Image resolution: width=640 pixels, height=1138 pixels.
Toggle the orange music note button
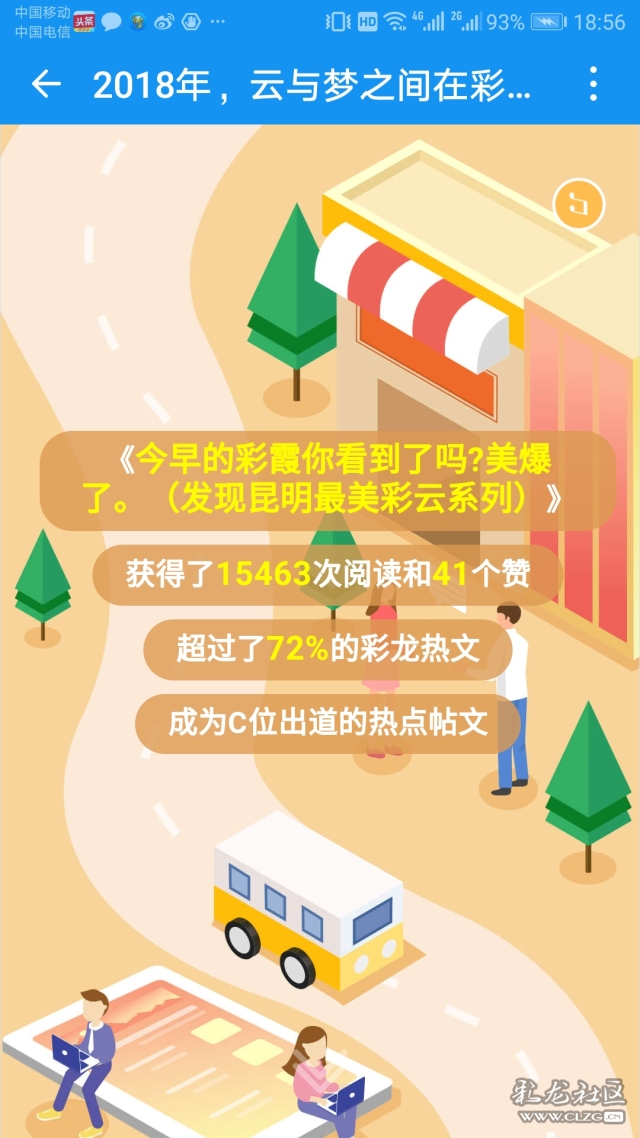tap(579, 205)
